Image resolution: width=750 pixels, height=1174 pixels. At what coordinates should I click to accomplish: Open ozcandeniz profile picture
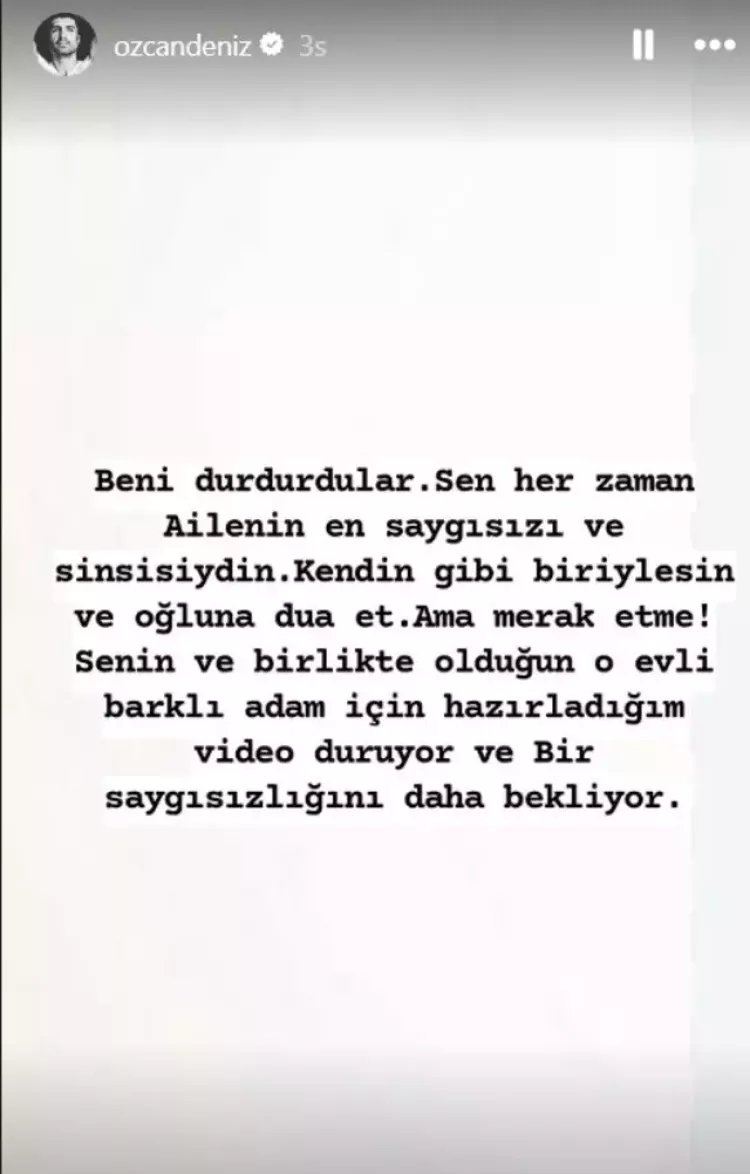(64, 45)
